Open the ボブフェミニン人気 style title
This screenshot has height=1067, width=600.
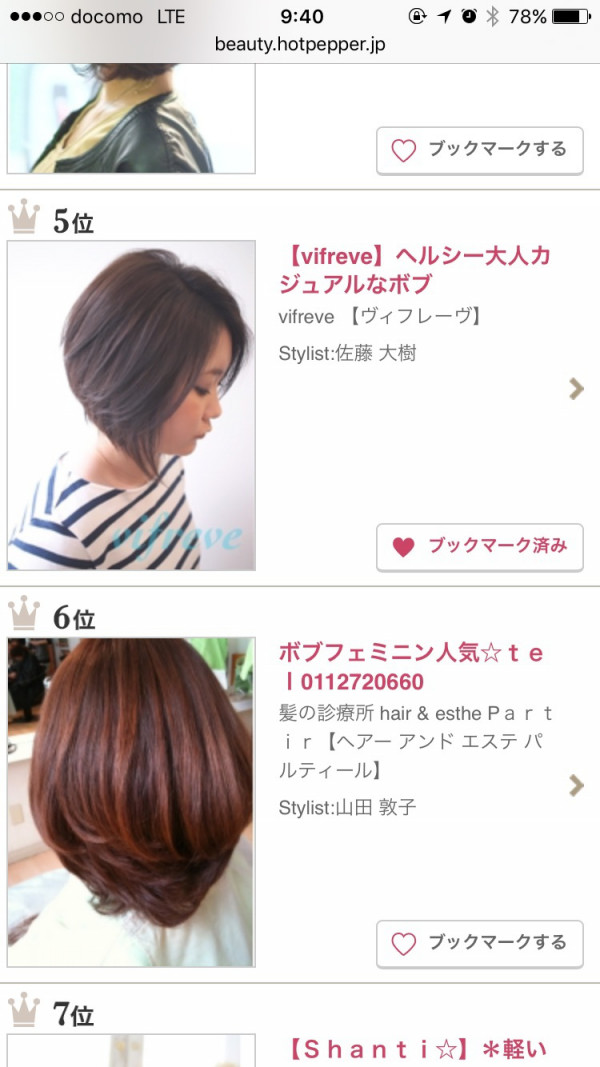(411, 667)
